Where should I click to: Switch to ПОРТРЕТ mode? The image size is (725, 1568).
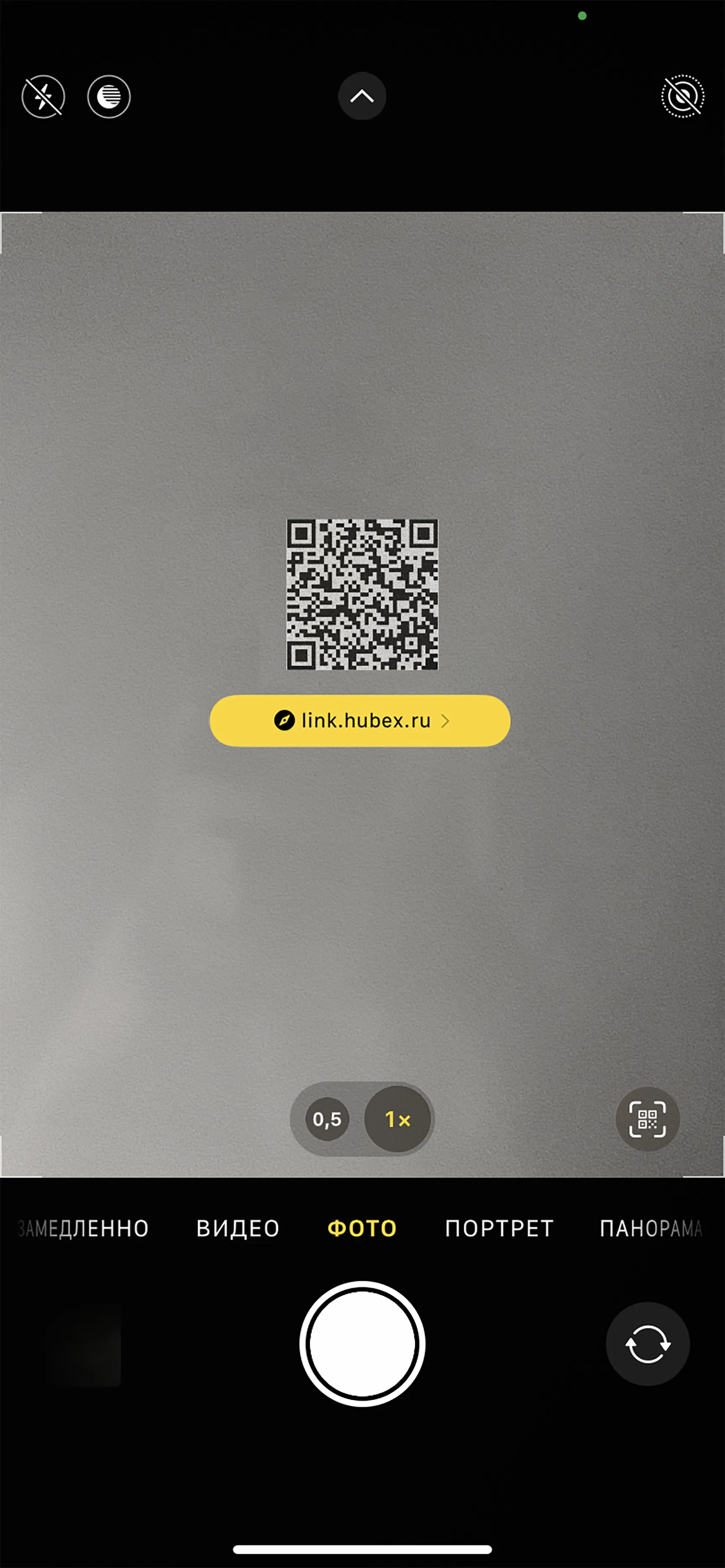tap(499, 1229)
